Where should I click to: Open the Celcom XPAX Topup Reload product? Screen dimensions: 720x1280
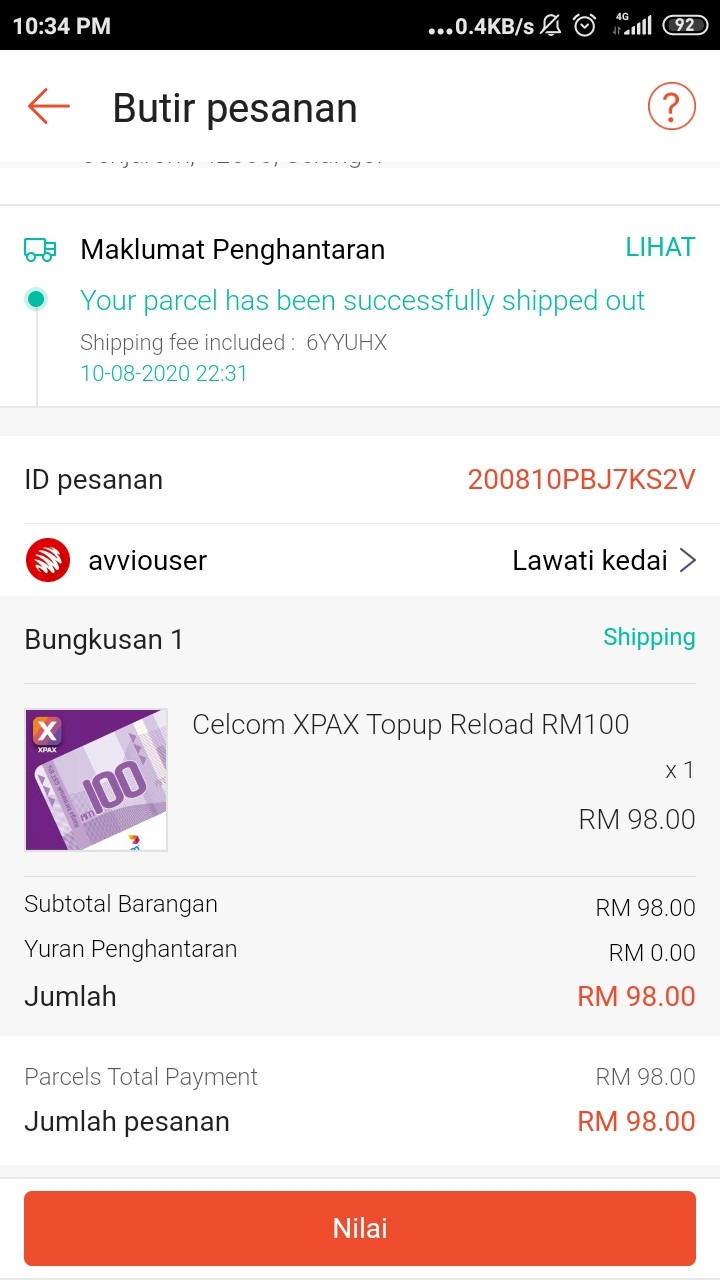pyautogui.click(x=360, y=780)
